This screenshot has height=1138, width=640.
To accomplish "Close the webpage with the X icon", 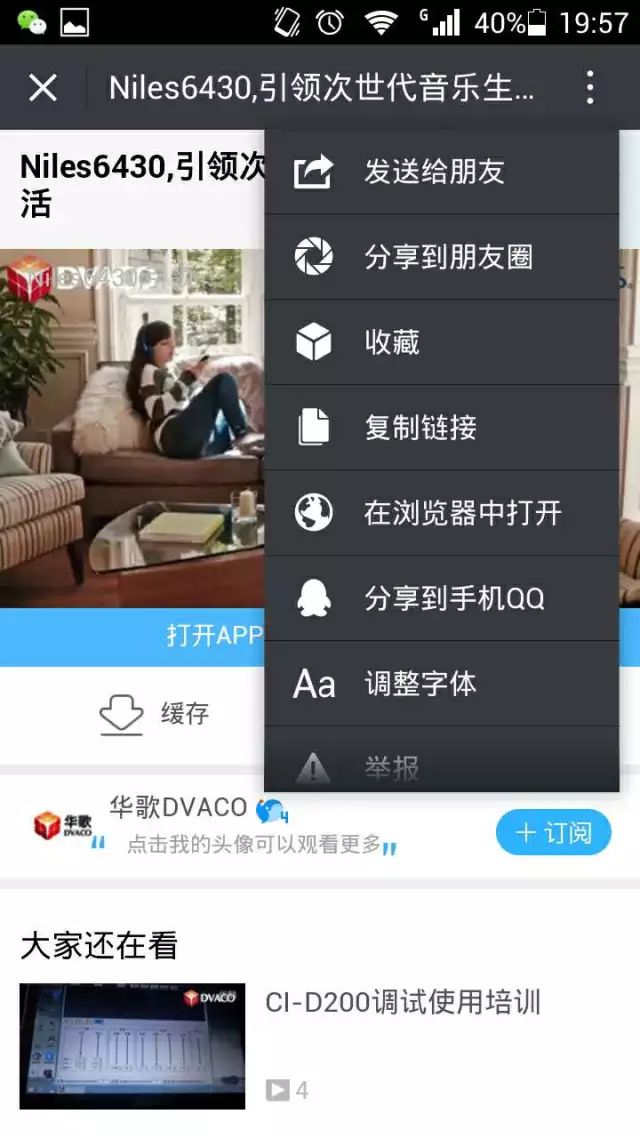I will [x=43, y=88].
